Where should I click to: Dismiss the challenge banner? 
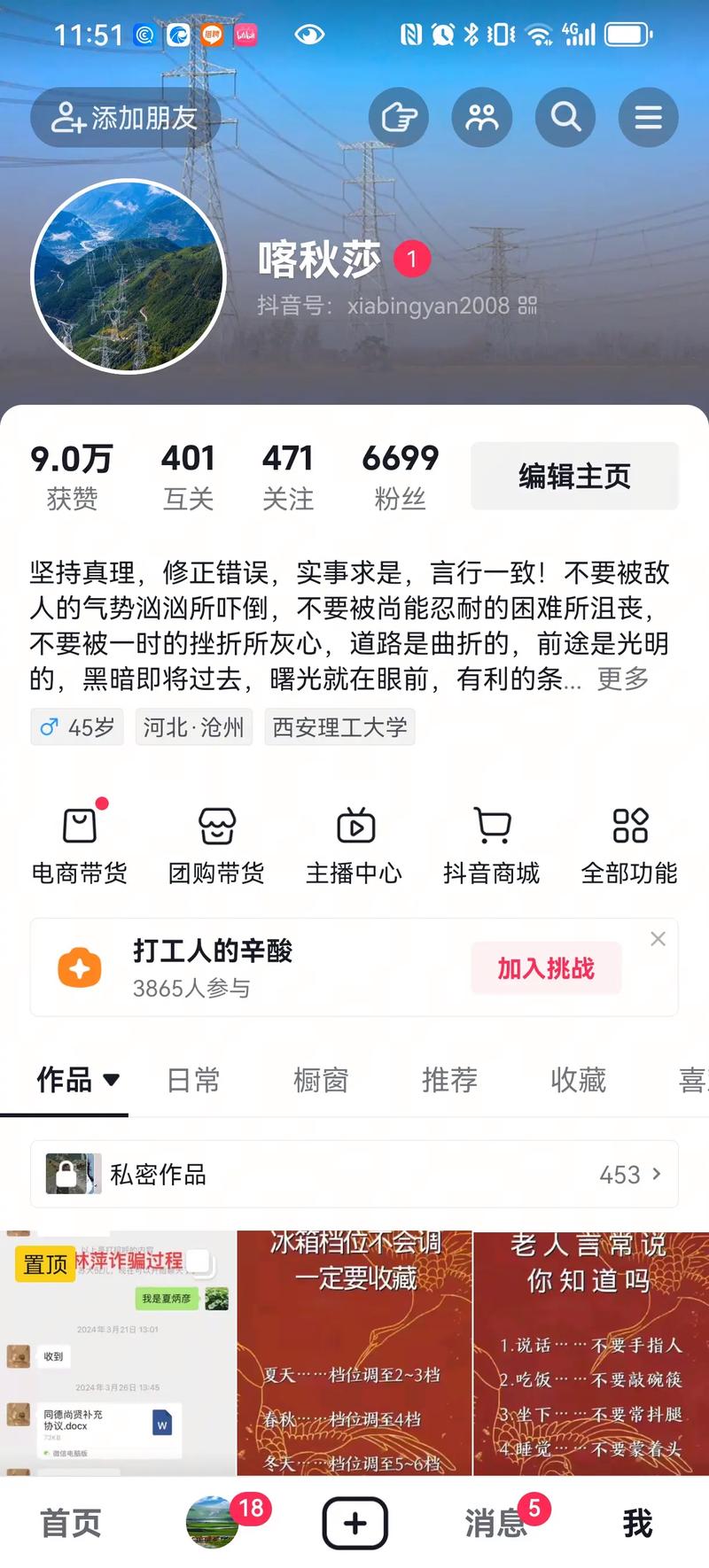pyautogui.click(x=658, y=939)
